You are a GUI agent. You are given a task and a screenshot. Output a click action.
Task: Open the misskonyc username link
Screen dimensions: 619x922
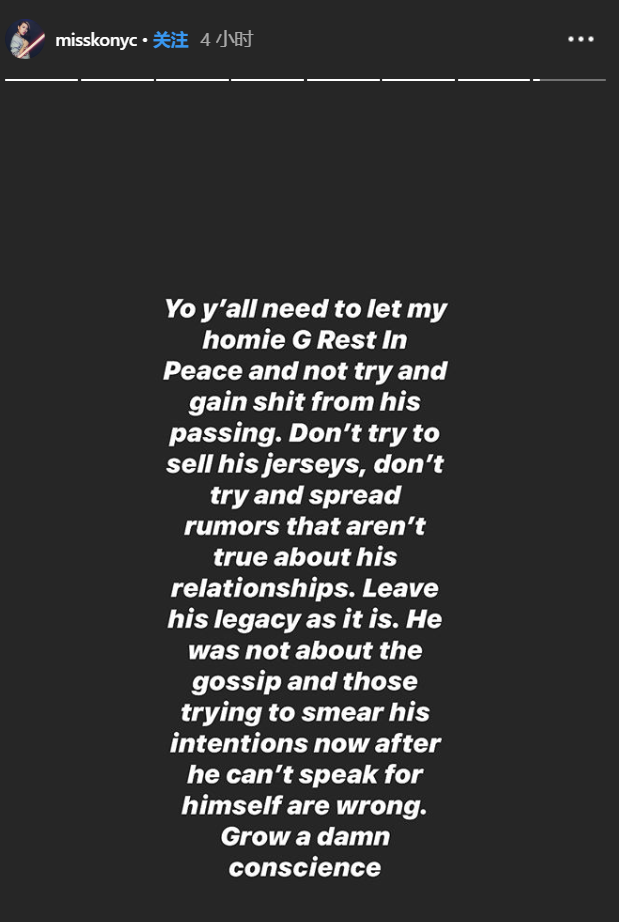point(96,40)
